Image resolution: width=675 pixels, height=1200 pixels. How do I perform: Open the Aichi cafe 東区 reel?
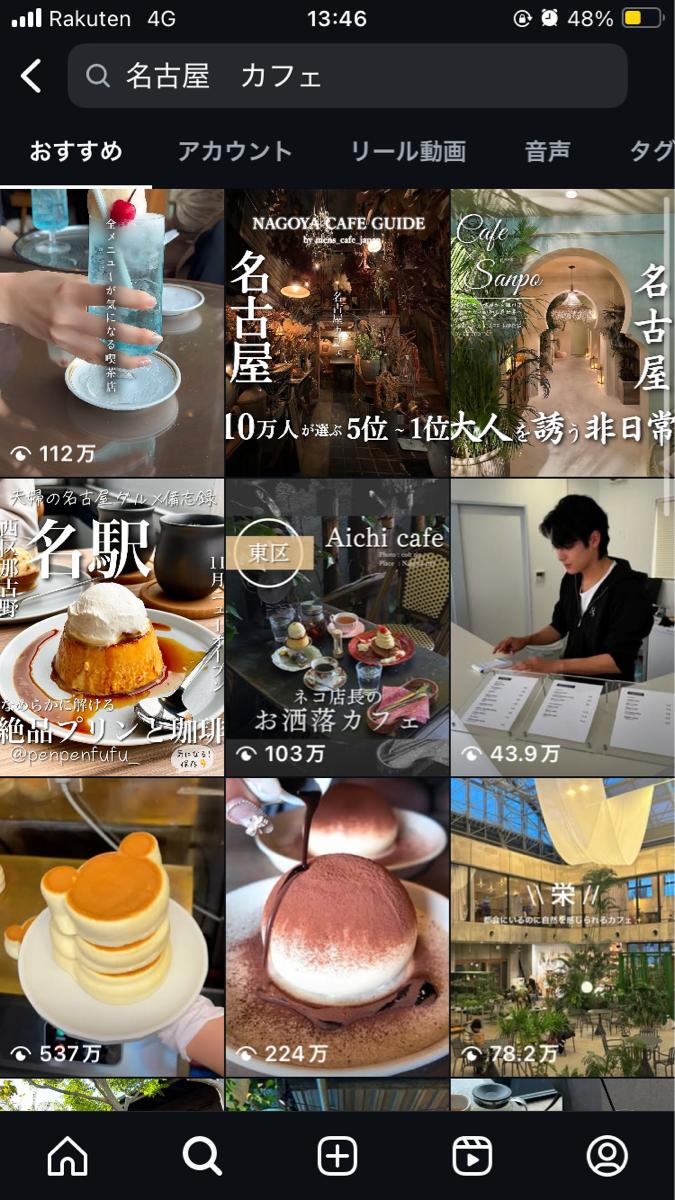tap(337, 627)
